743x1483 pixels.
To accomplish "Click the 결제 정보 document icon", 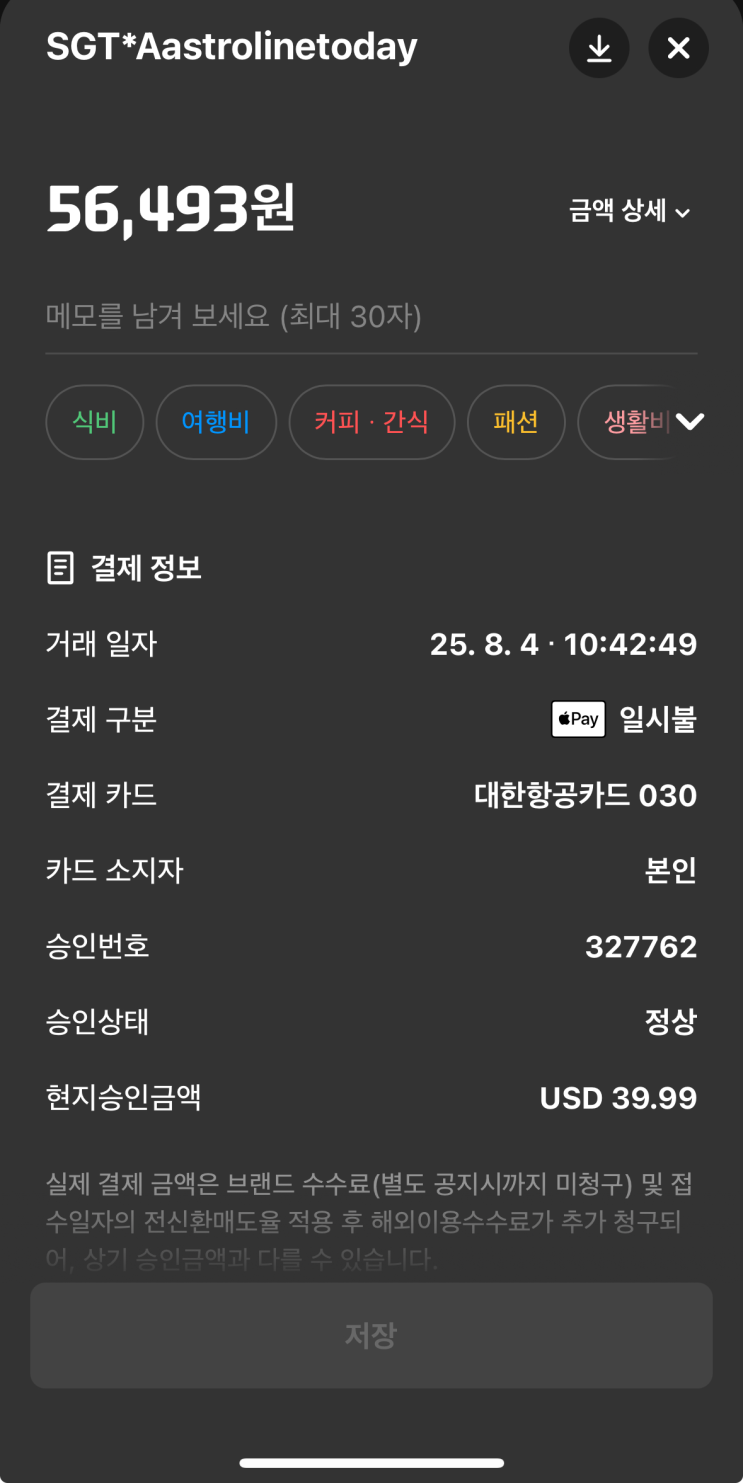I will click(x=61, y=568).
